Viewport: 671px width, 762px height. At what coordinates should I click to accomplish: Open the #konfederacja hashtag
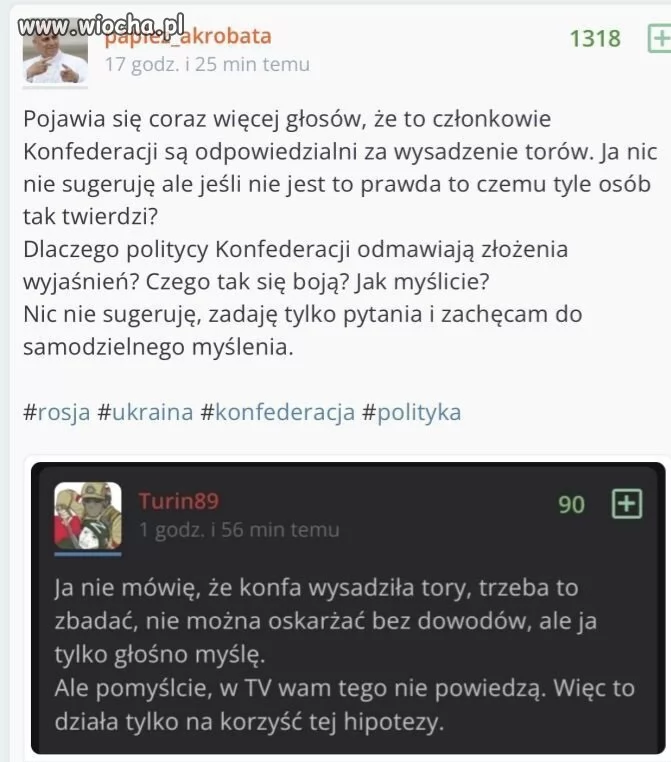pyautogui.click(x=277, y=412)
